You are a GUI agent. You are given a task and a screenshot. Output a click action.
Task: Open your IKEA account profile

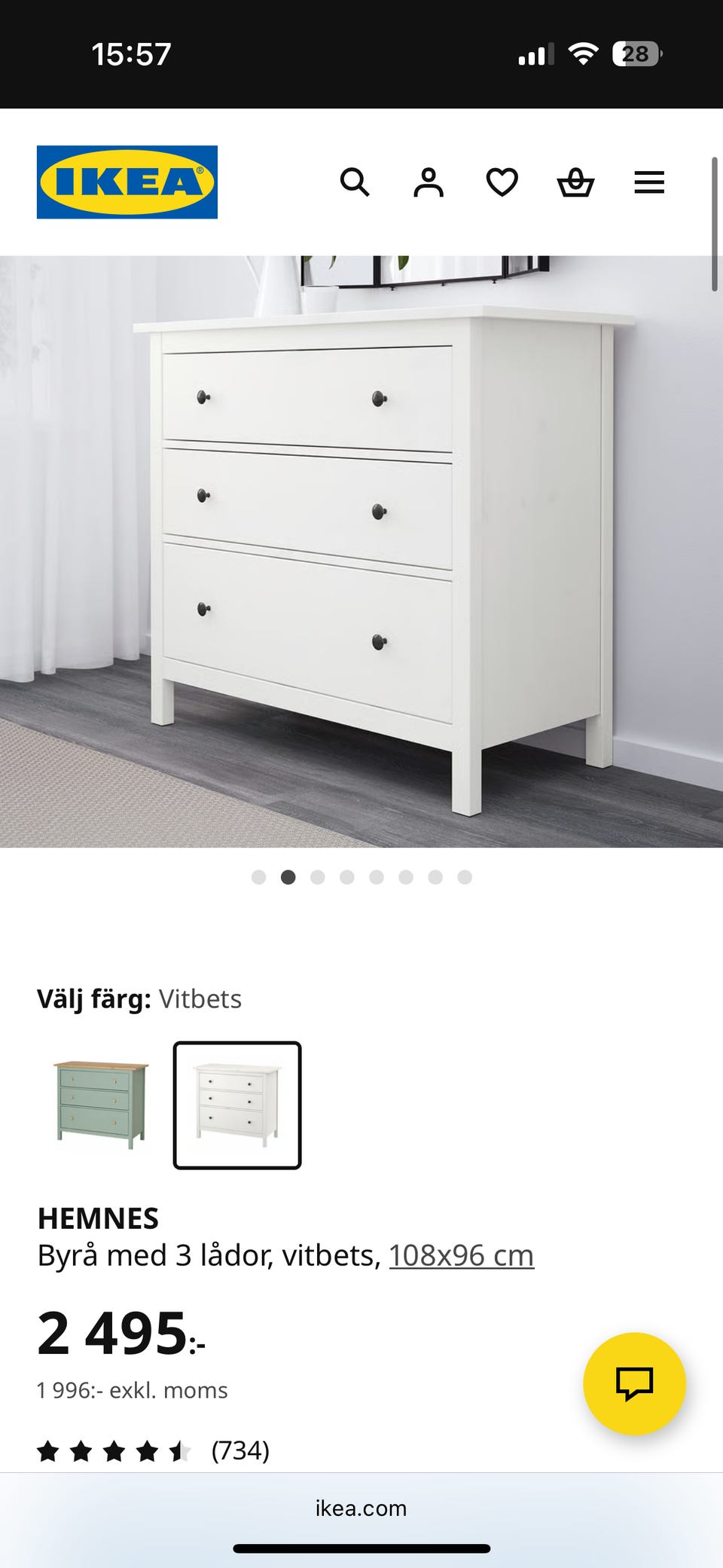coord(428,182)
